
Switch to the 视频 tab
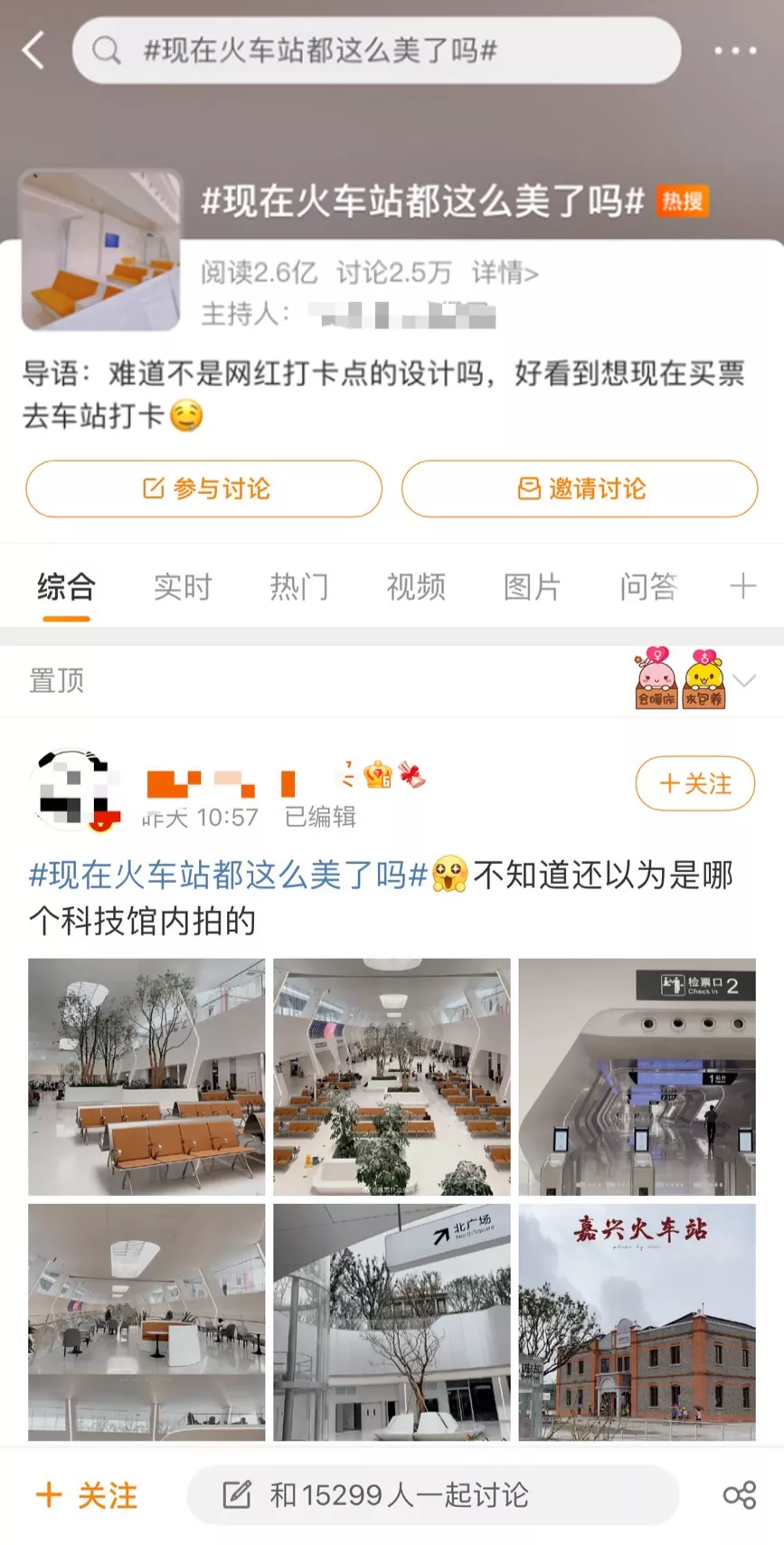coord(415,587)
